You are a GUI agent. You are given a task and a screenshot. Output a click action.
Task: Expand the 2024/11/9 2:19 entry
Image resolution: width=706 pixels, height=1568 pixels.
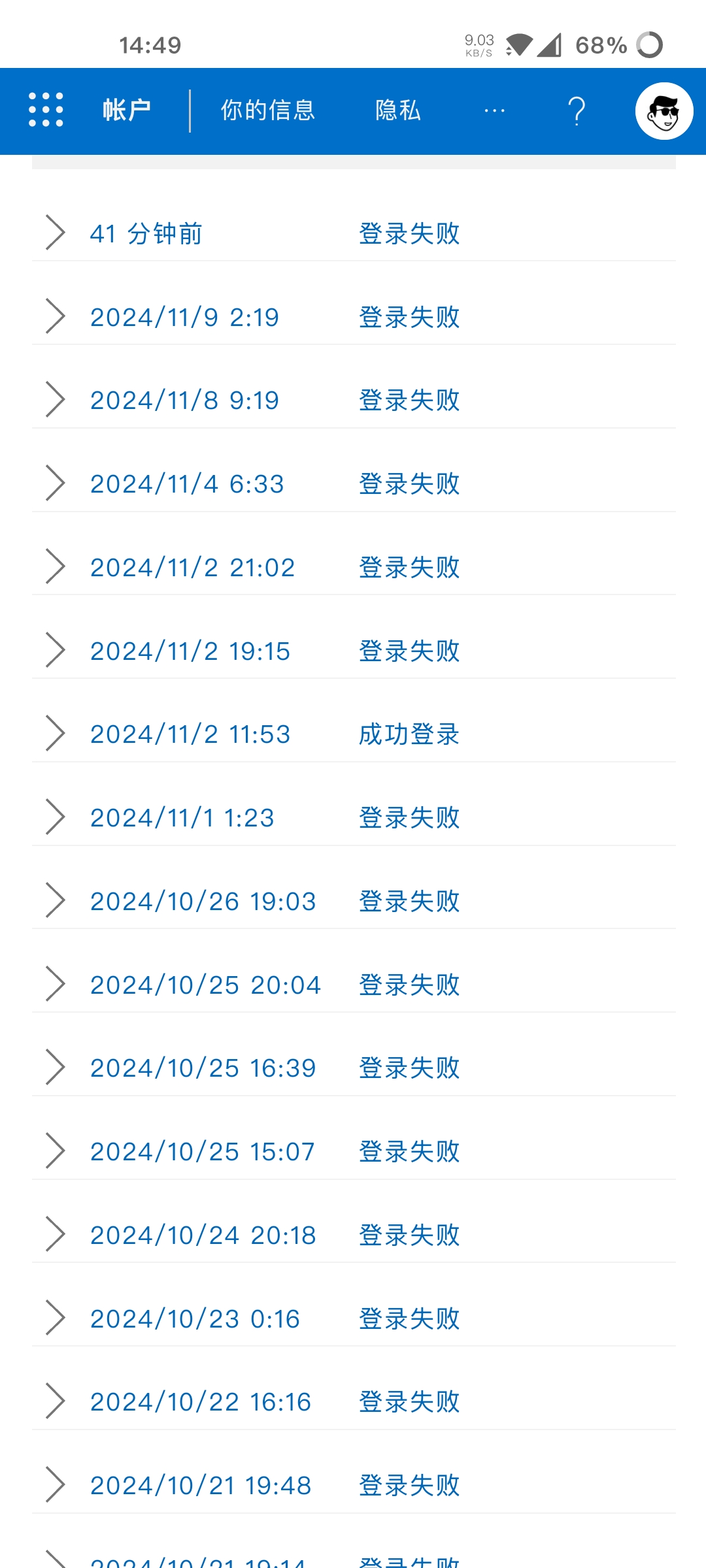pyautogui.click(x=354, y=317)
